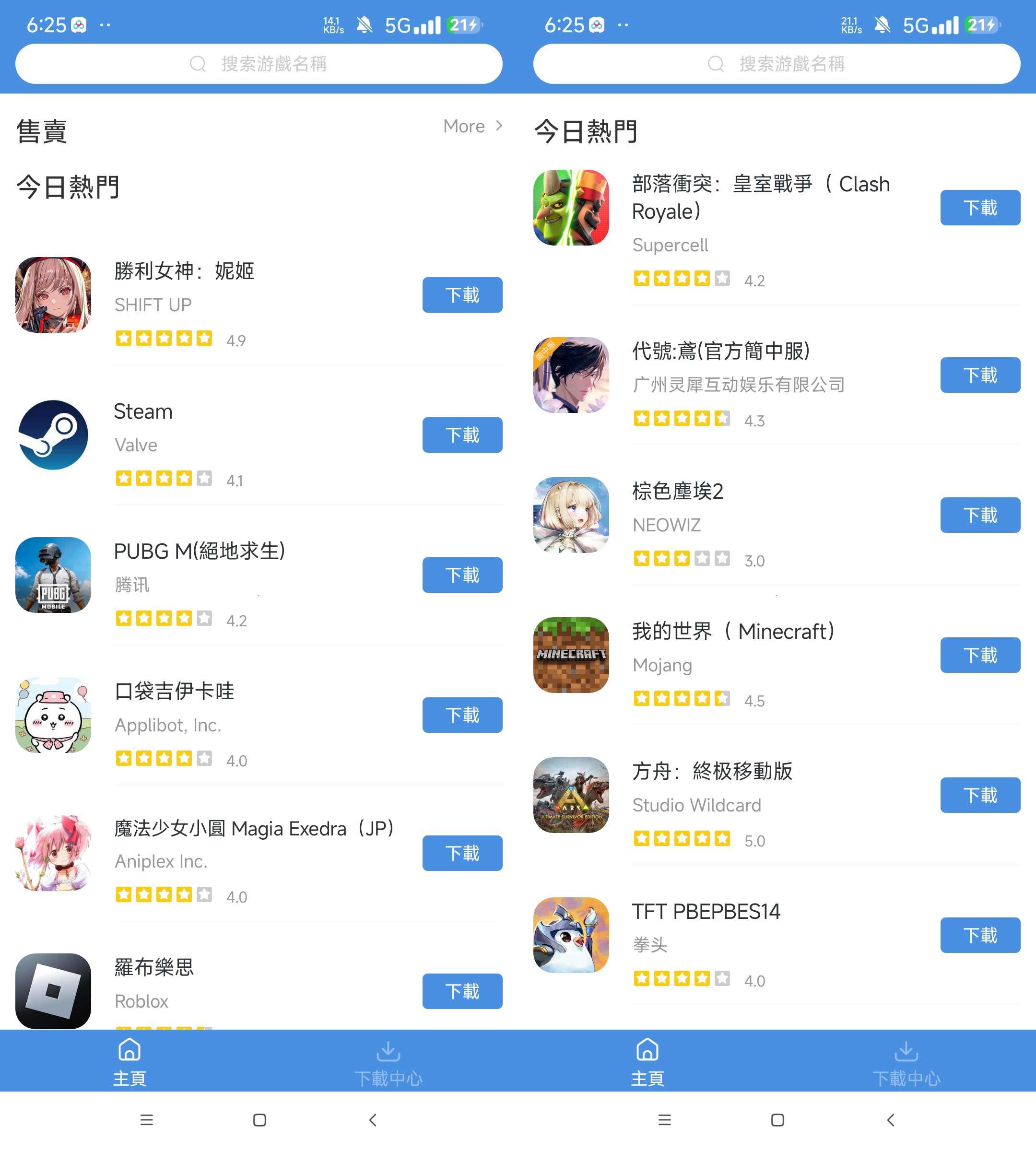Tap the 下載 button for Steam
This screenshot has height=1151, width=1036.
click(462, 435)
